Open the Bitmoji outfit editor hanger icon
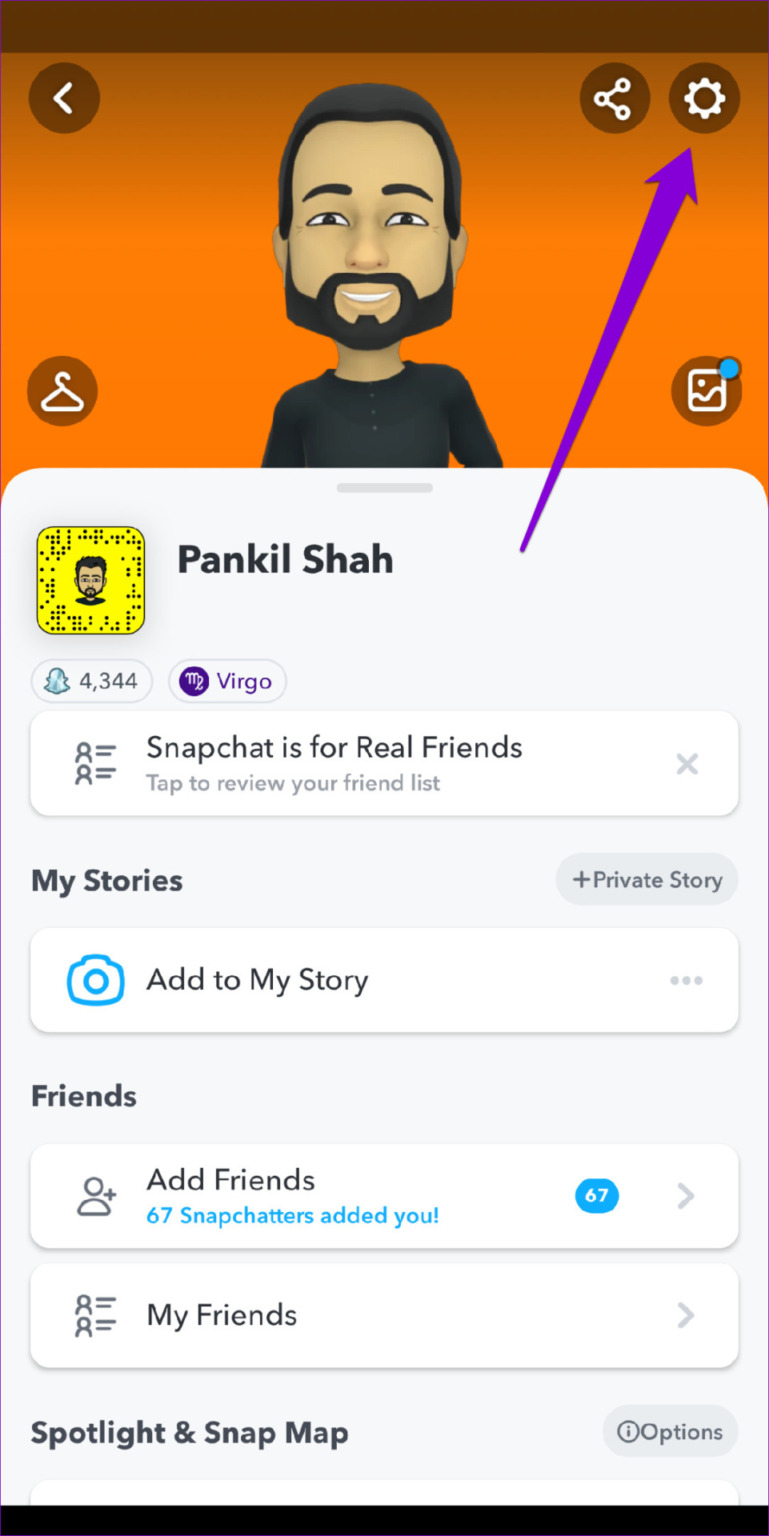This screenshot has width=769, height=1536. tap(62, 391)
